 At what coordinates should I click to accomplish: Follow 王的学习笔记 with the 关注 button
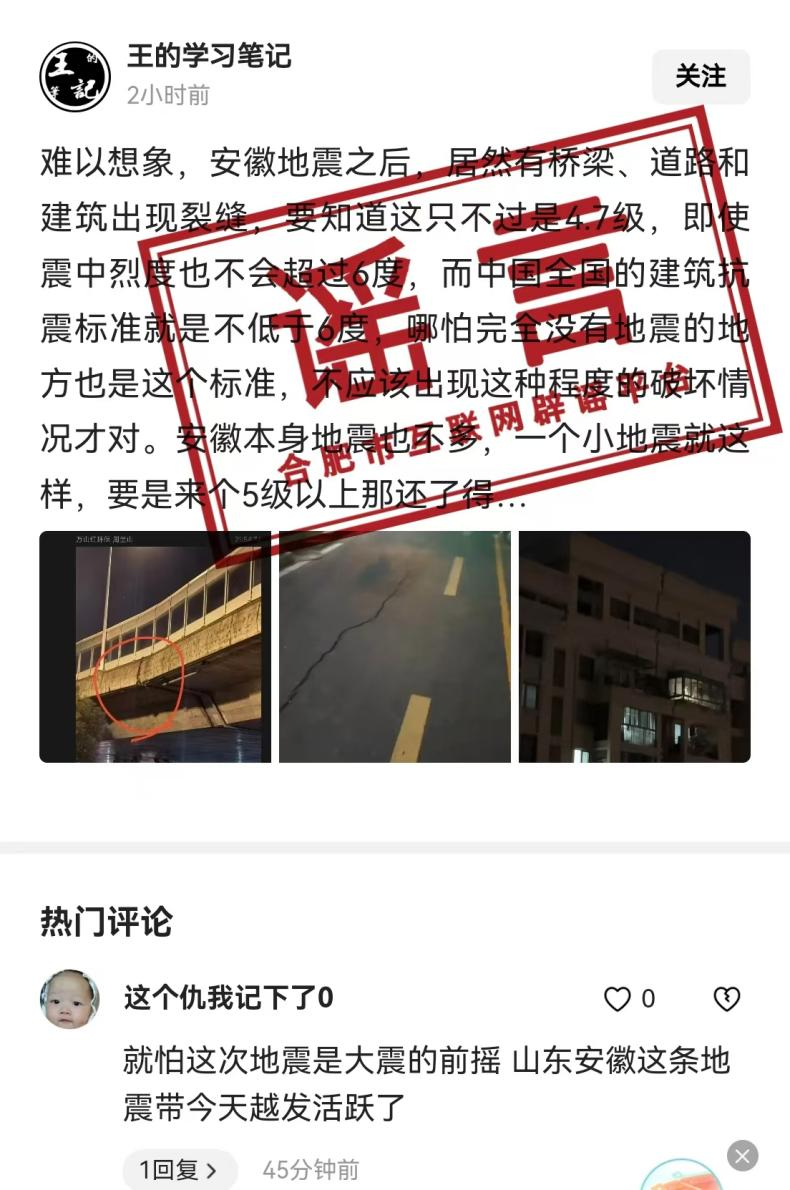point(700,76)
